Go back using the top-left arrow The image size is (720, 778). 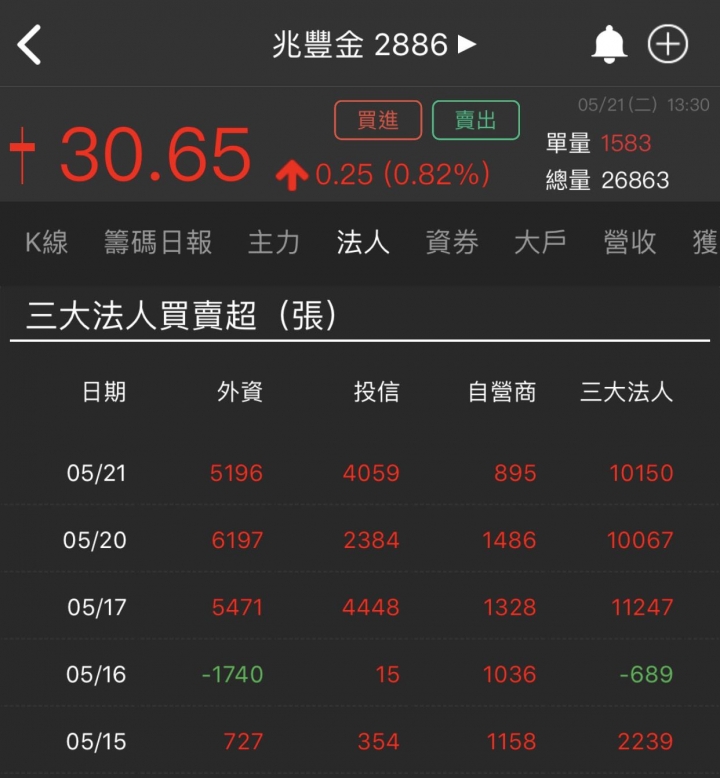(30, 45)
